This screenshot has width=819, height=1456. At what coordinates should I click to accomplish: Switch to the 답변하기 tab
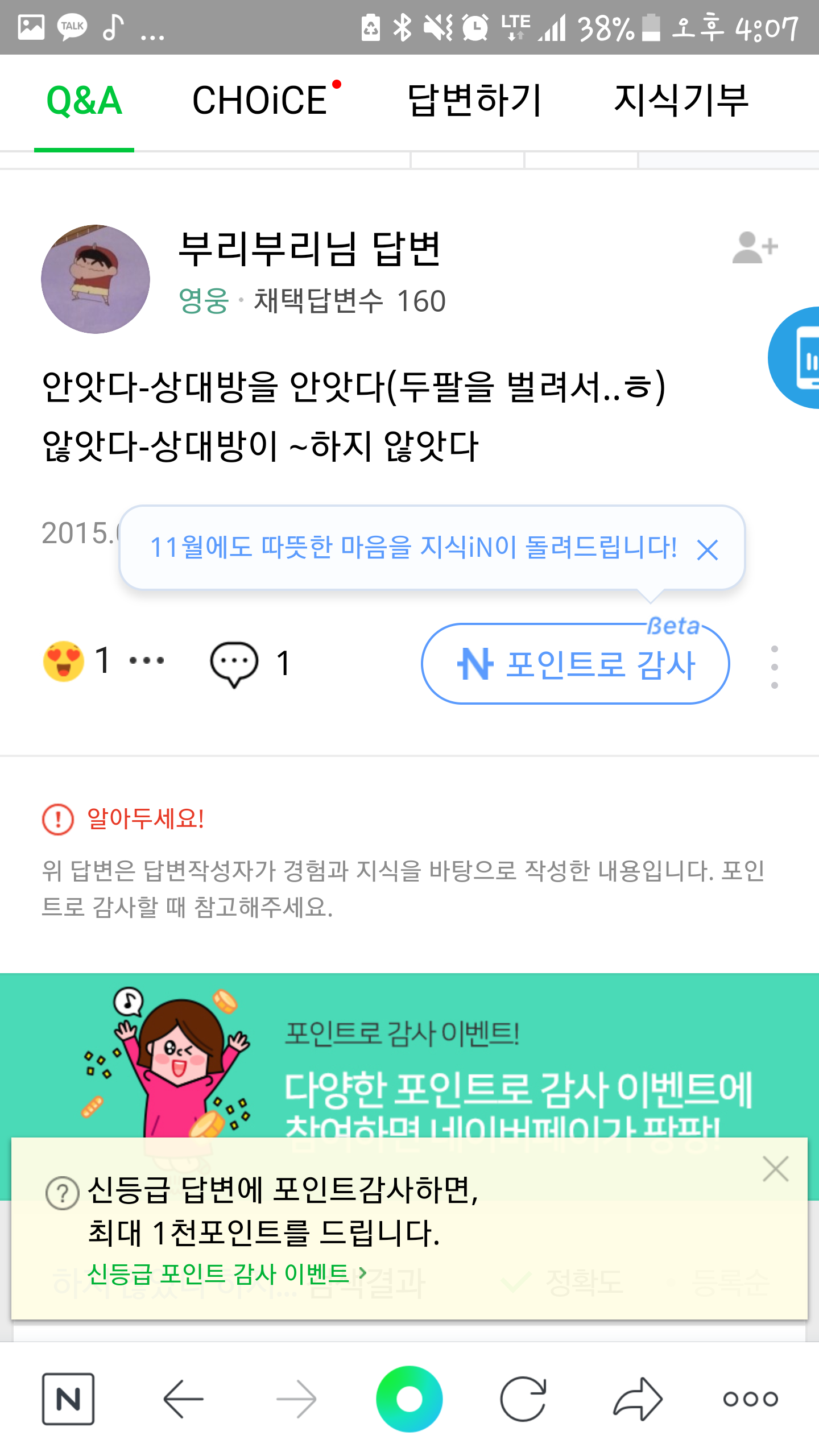click(x=474, y=101)
